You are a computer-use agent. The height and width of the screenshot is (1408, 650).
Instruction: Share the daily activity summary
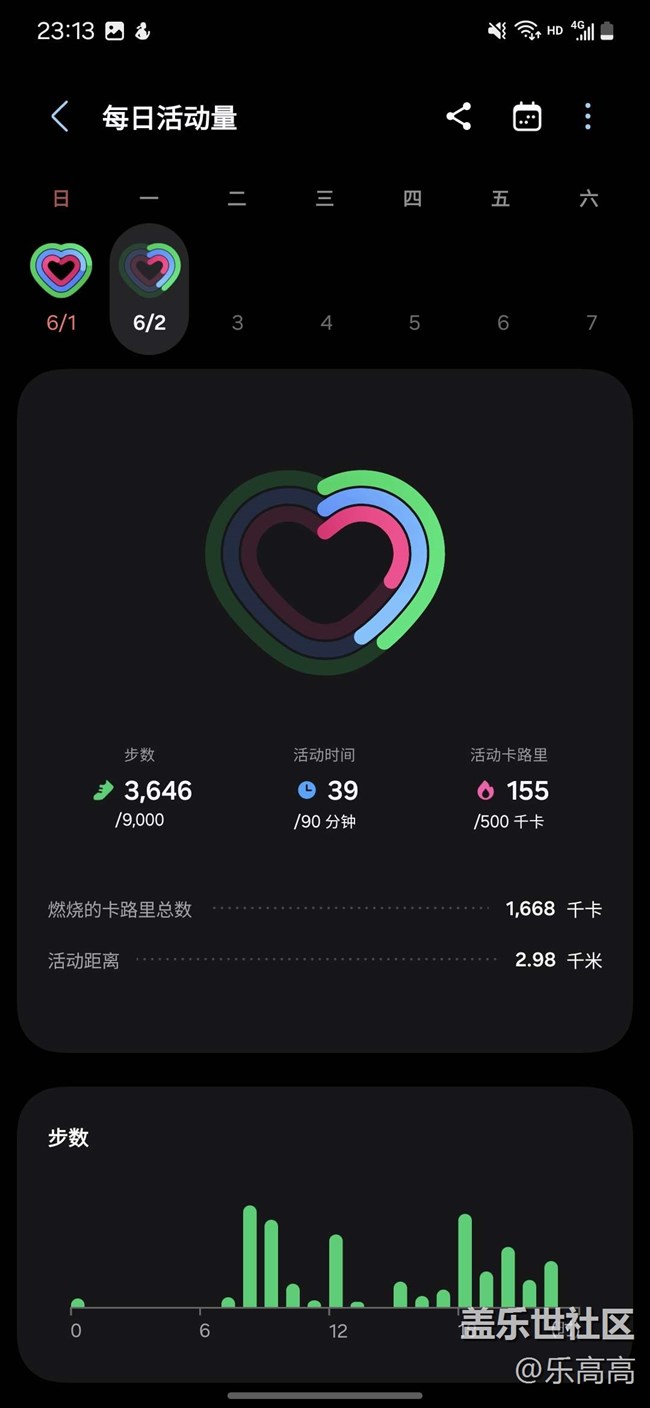(x=459, y=117)
